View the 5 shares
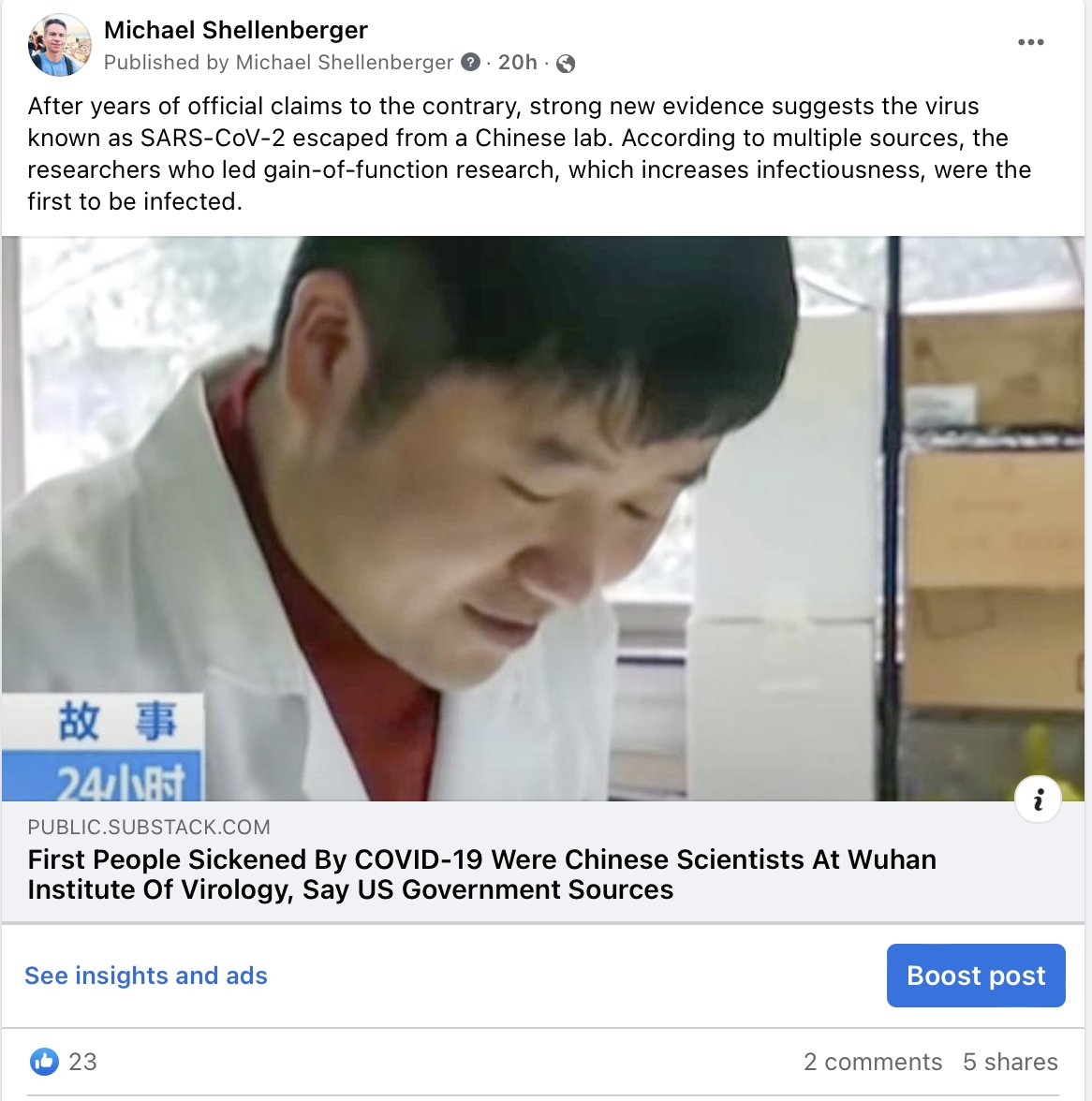The width and height of the screenshot is (1092, 1101). pyautogui.click(x=1011, y=1062)
